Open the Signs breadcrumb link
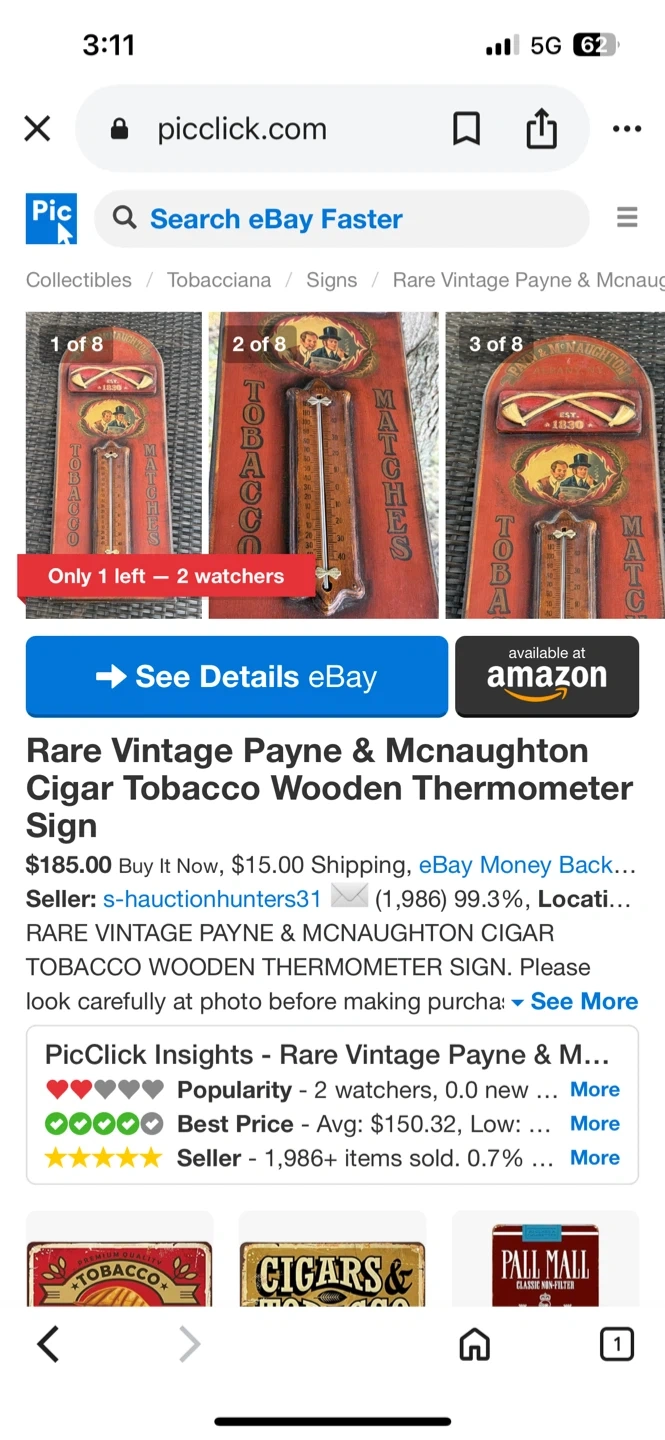Viewport: 665px width, 1440px height. pos(332,280)
